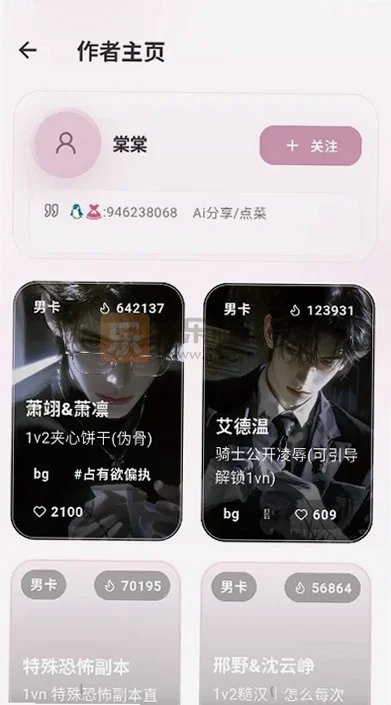The height and width of the screenshot is (705, 391).
Task: Open the 特殊恐怖副本 card
Action: point(95,633)
